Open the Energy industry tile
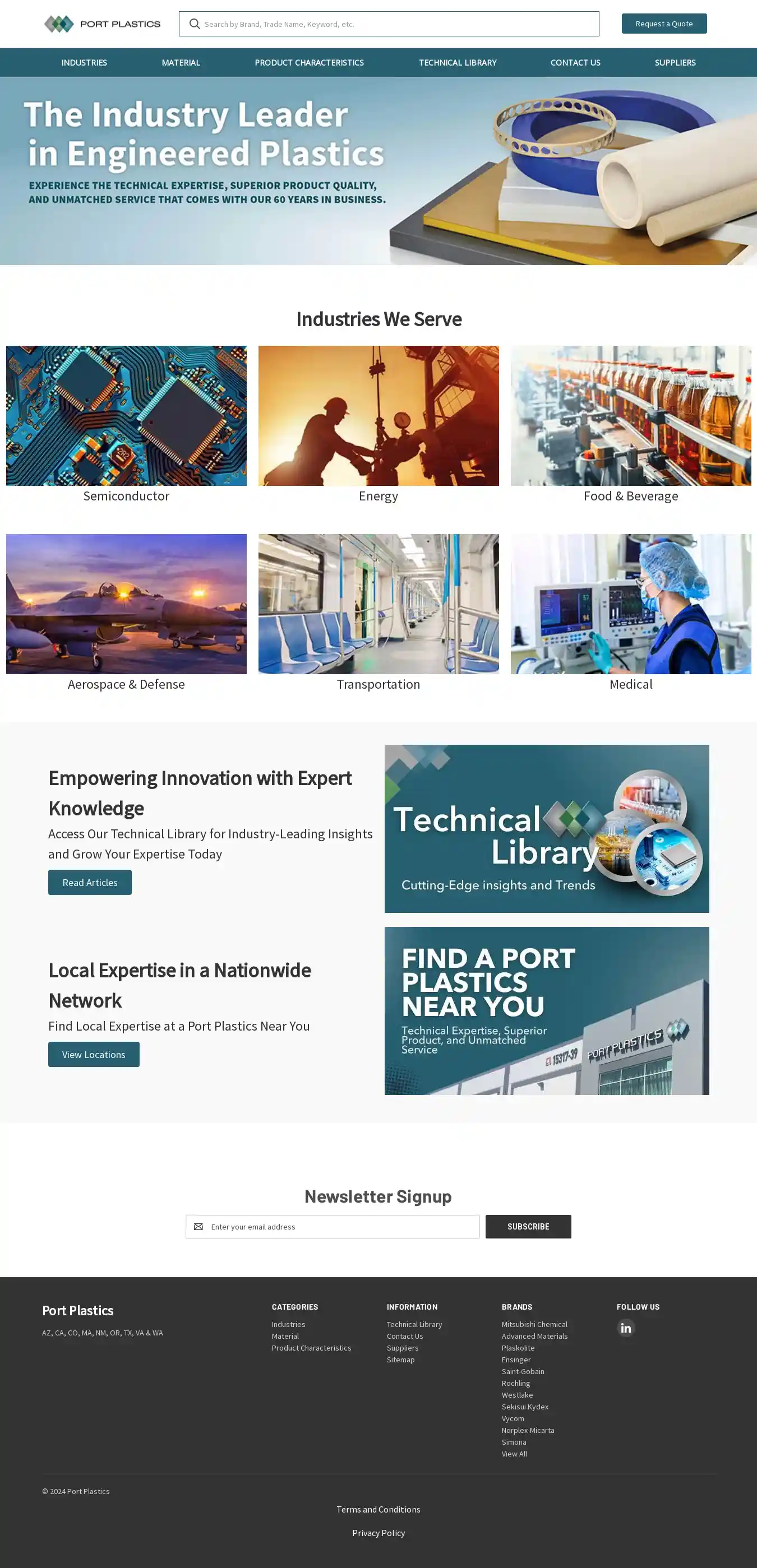 tap(378, 416)
